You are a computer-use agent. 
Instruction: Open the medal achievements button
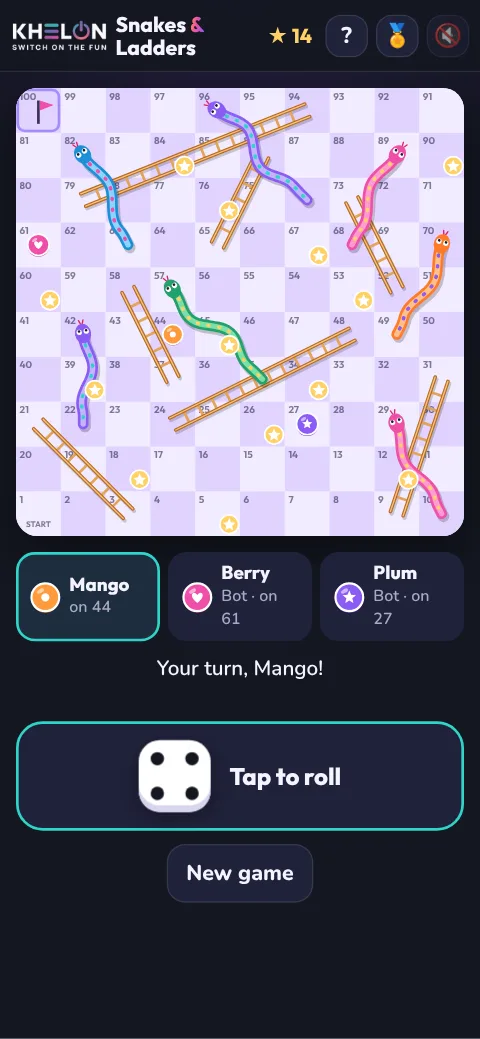(x=397, y=36)
